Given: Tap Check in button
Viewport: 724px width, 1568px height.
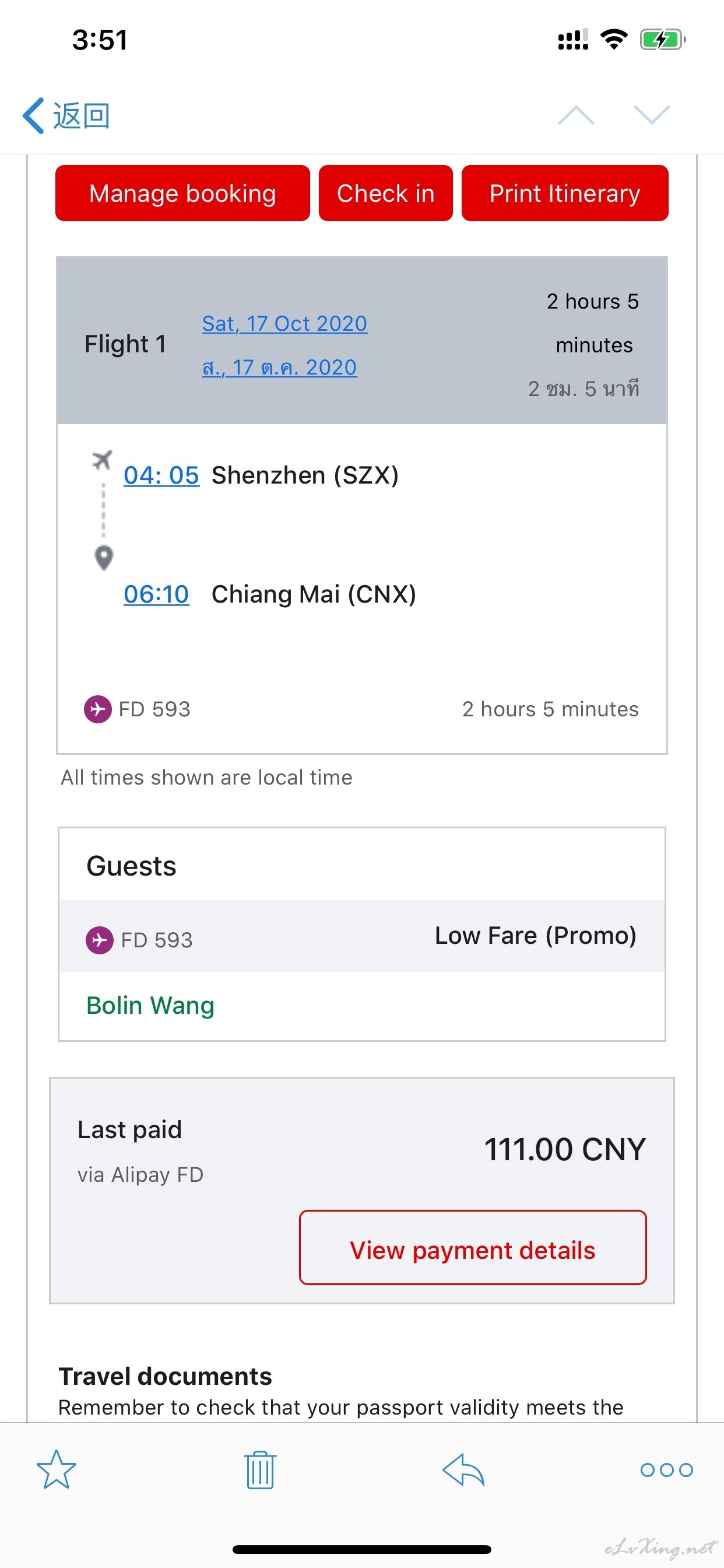Looking at the screenshot, I should click(386, 193).
